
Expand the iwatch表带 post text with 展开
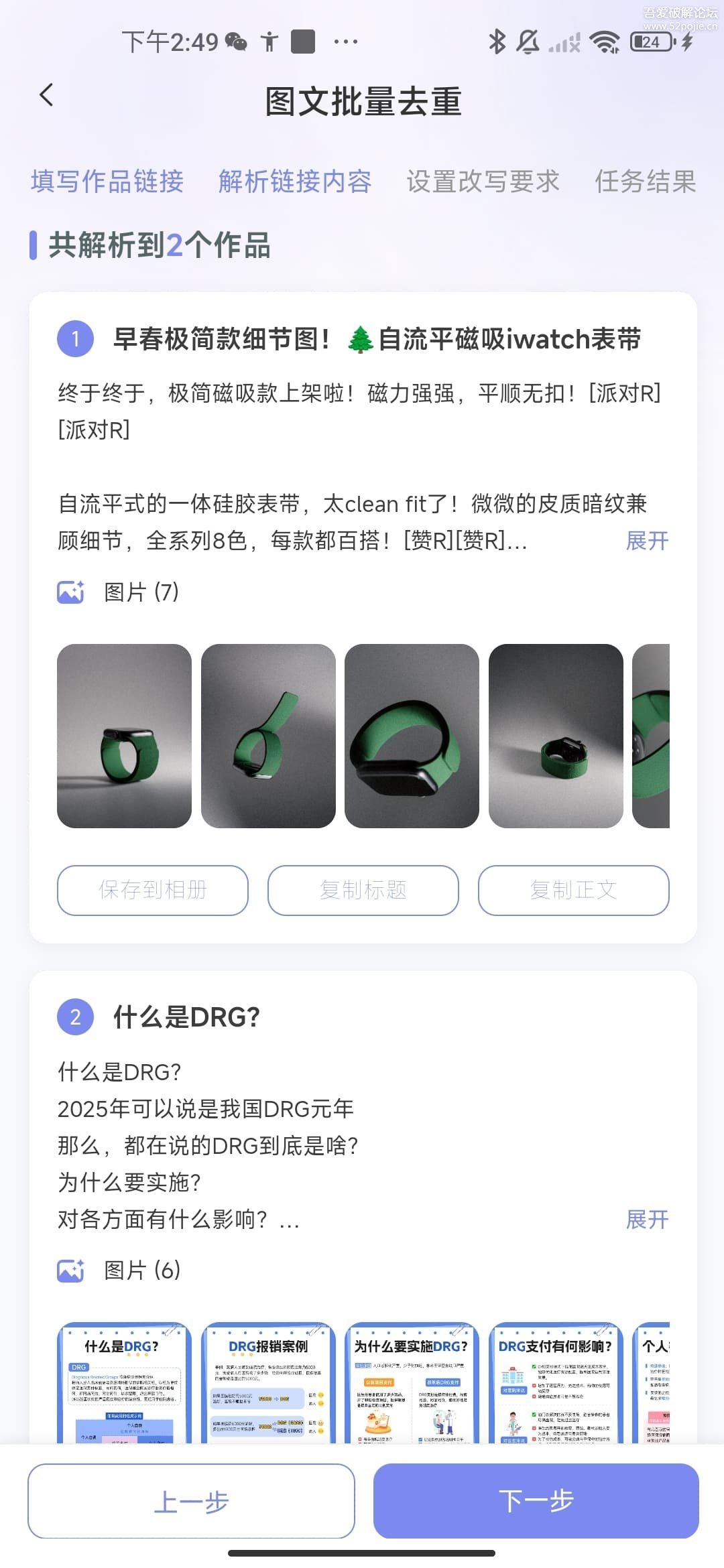pos(647,541)
